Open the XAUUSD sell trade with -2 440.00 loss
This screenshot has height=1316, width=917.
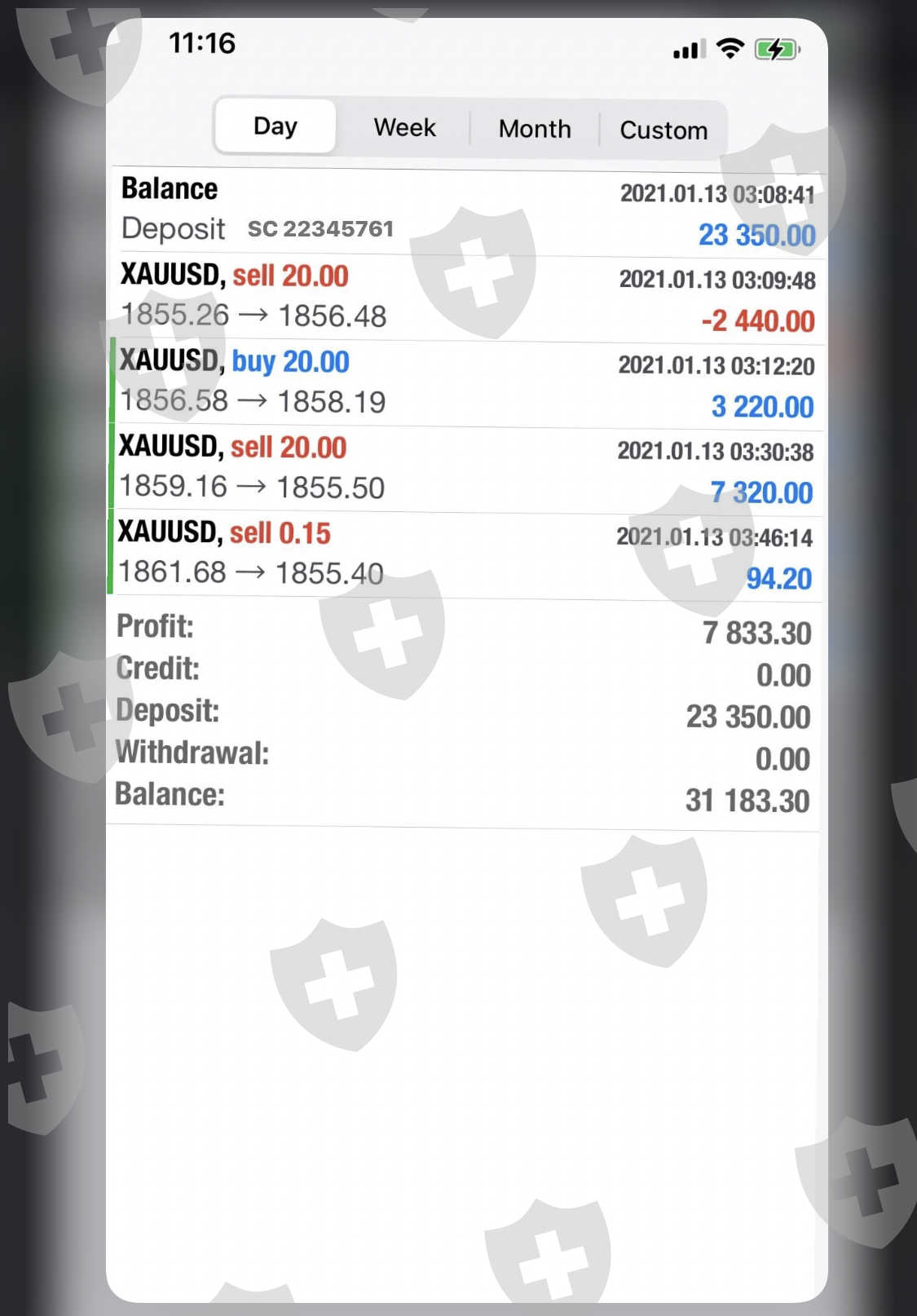[466, 298]
